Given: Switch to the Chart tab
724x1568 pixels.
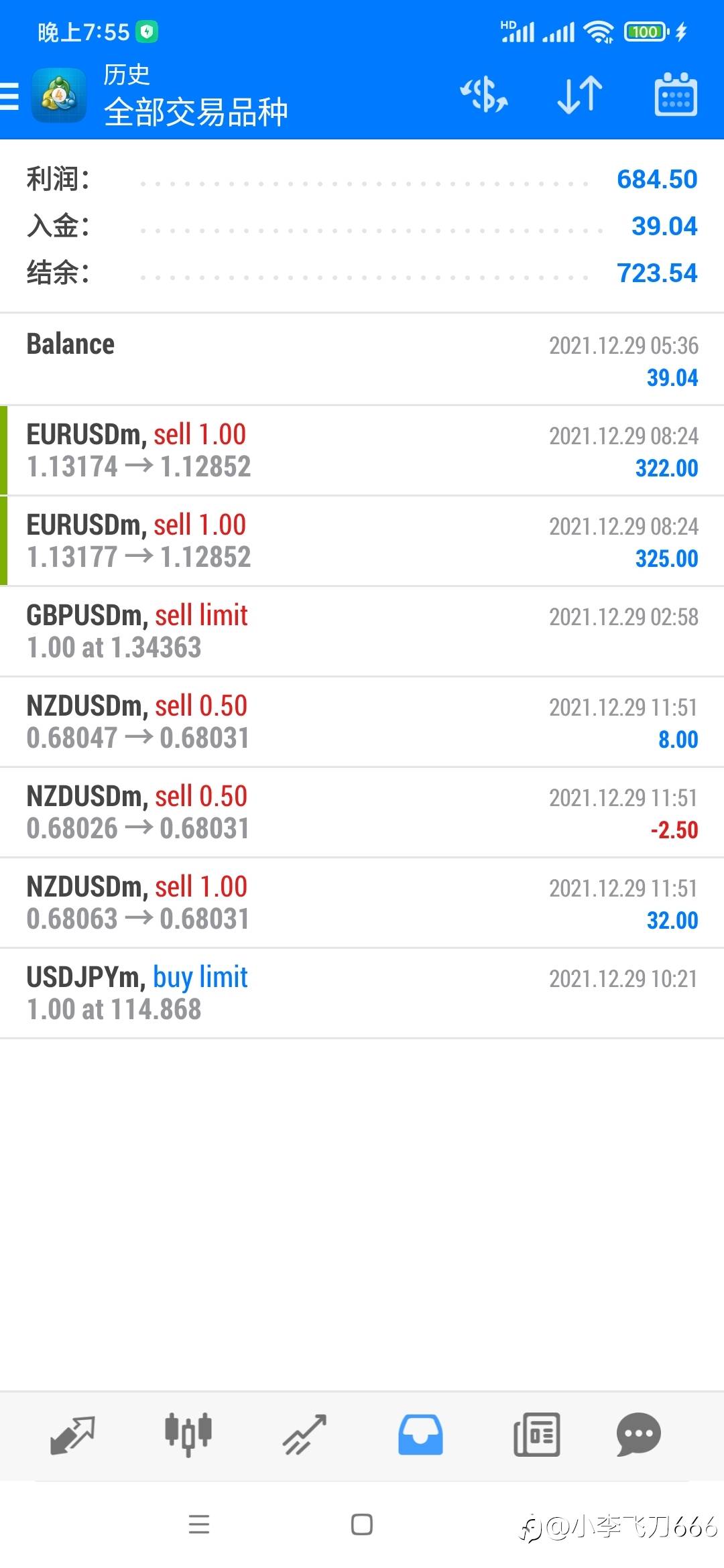Looking at the screenshot, I should (188, 1435).
